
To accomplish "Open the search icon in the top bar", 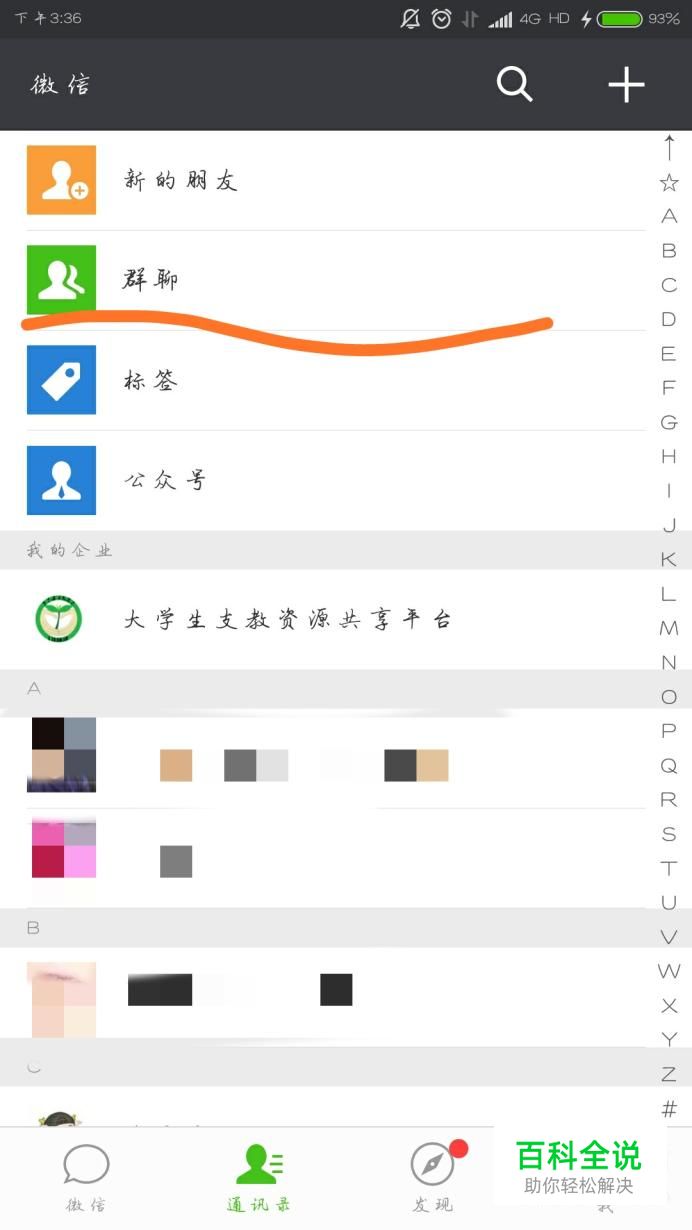I will click(514, 85).
